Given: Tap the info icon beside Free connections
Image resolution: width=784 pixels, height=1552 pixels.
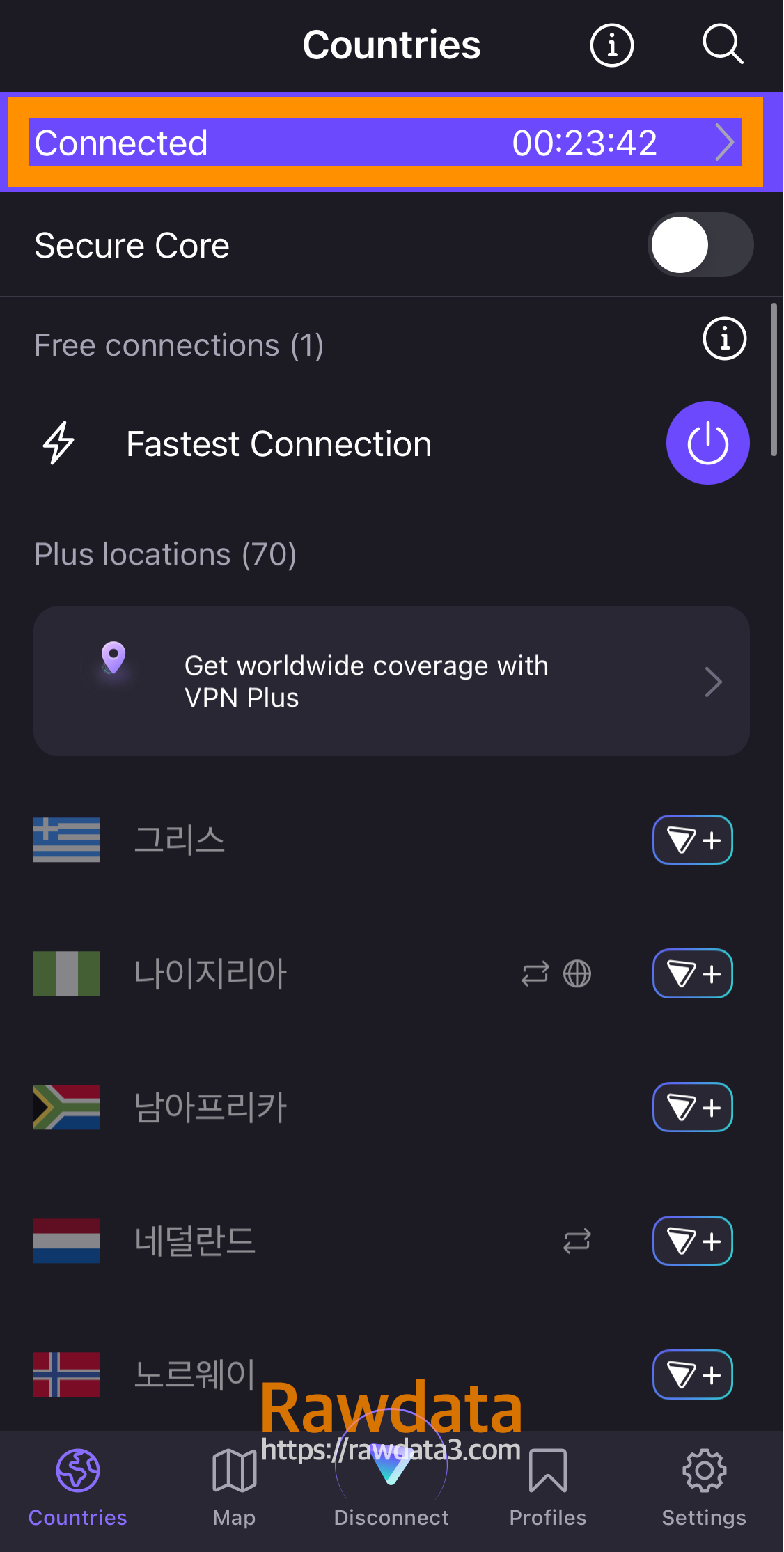Looking at the screenshot, I should click(723, 339).
